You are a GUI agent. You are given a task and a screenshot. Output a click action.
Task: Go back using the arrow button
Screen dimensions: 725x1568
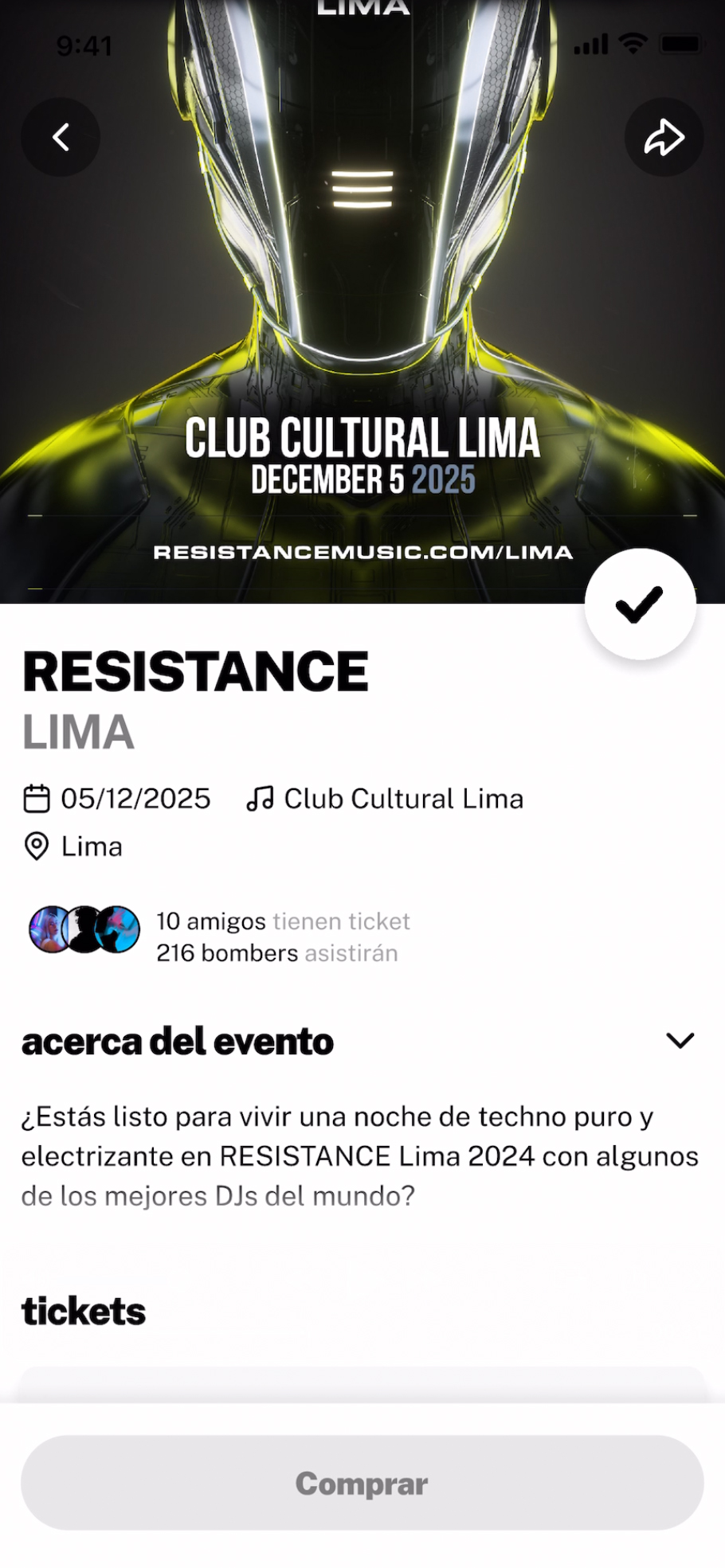[61, 137]
